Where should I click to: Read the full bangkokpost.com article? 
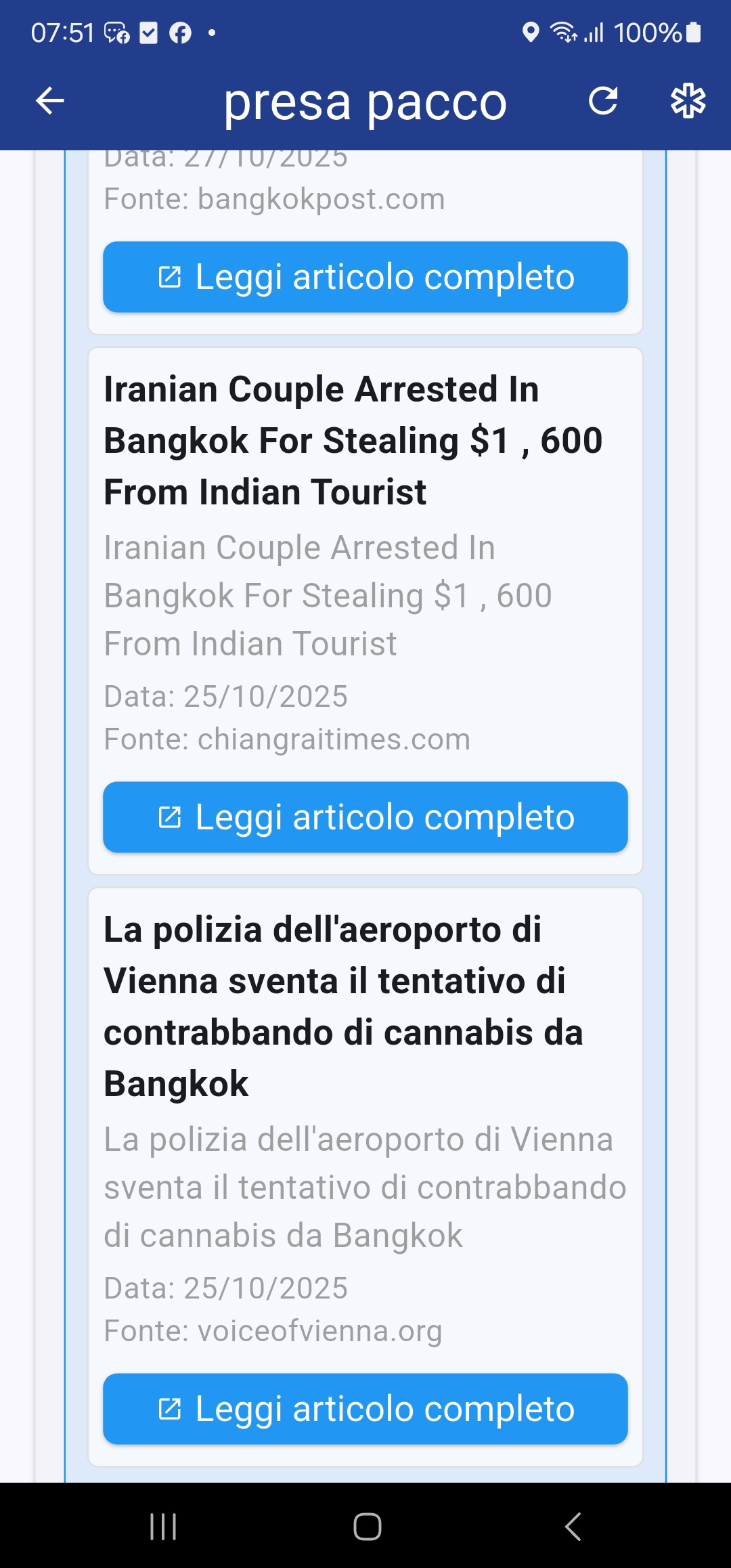(365, 276)
